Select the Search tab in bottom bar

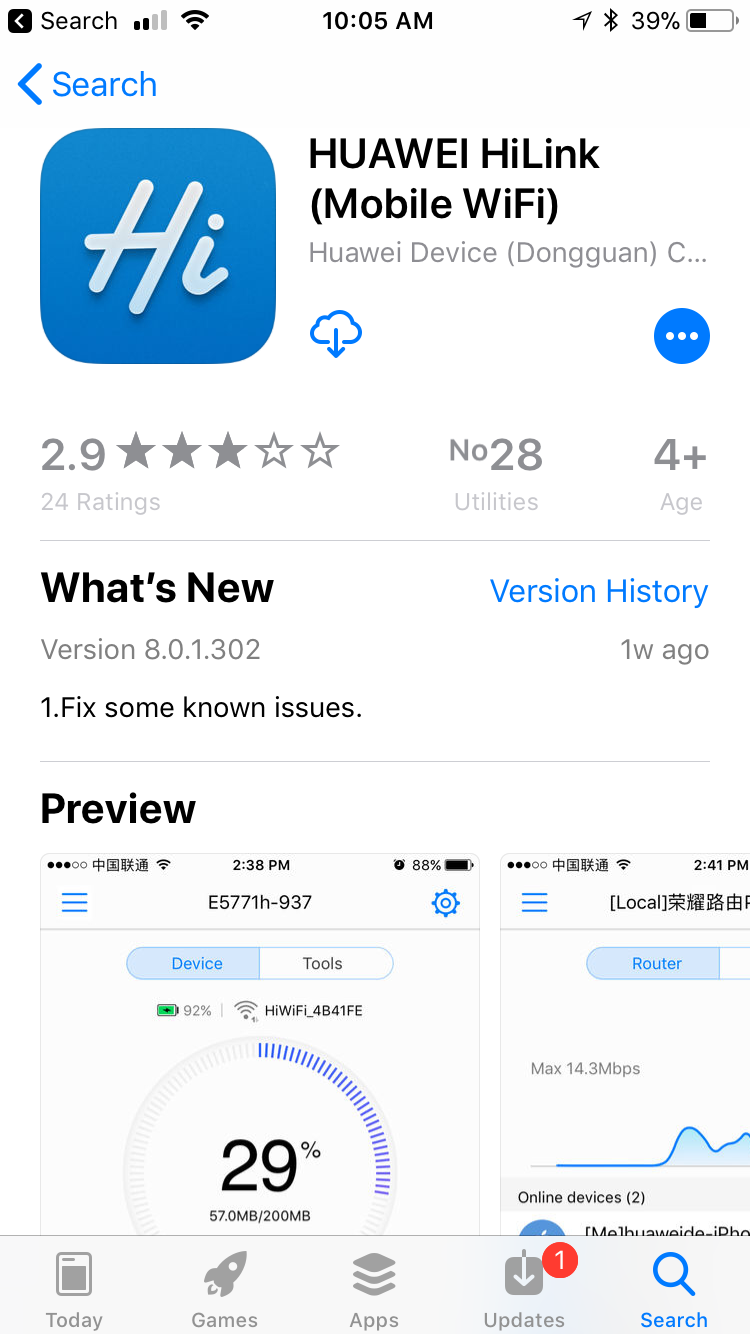[674, 1288]
